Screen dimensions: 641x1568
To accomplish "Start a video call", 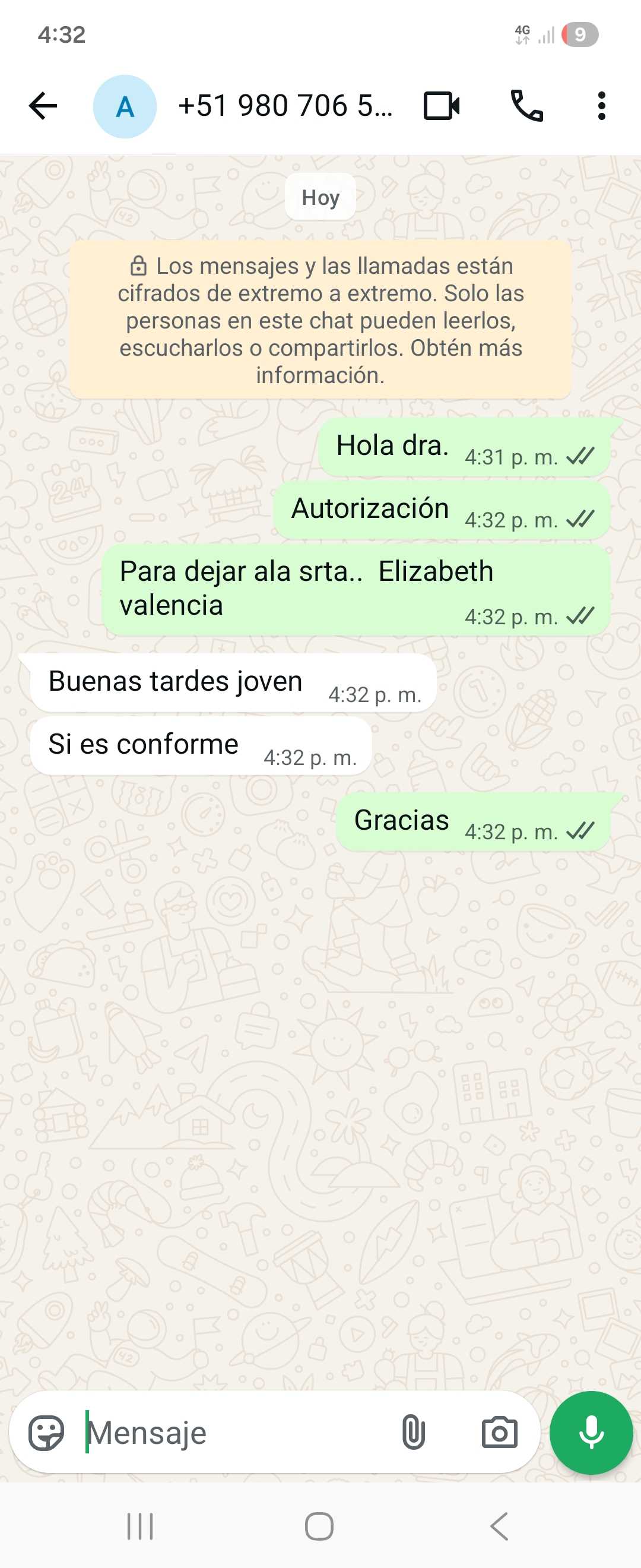I will tap(442, 106).
